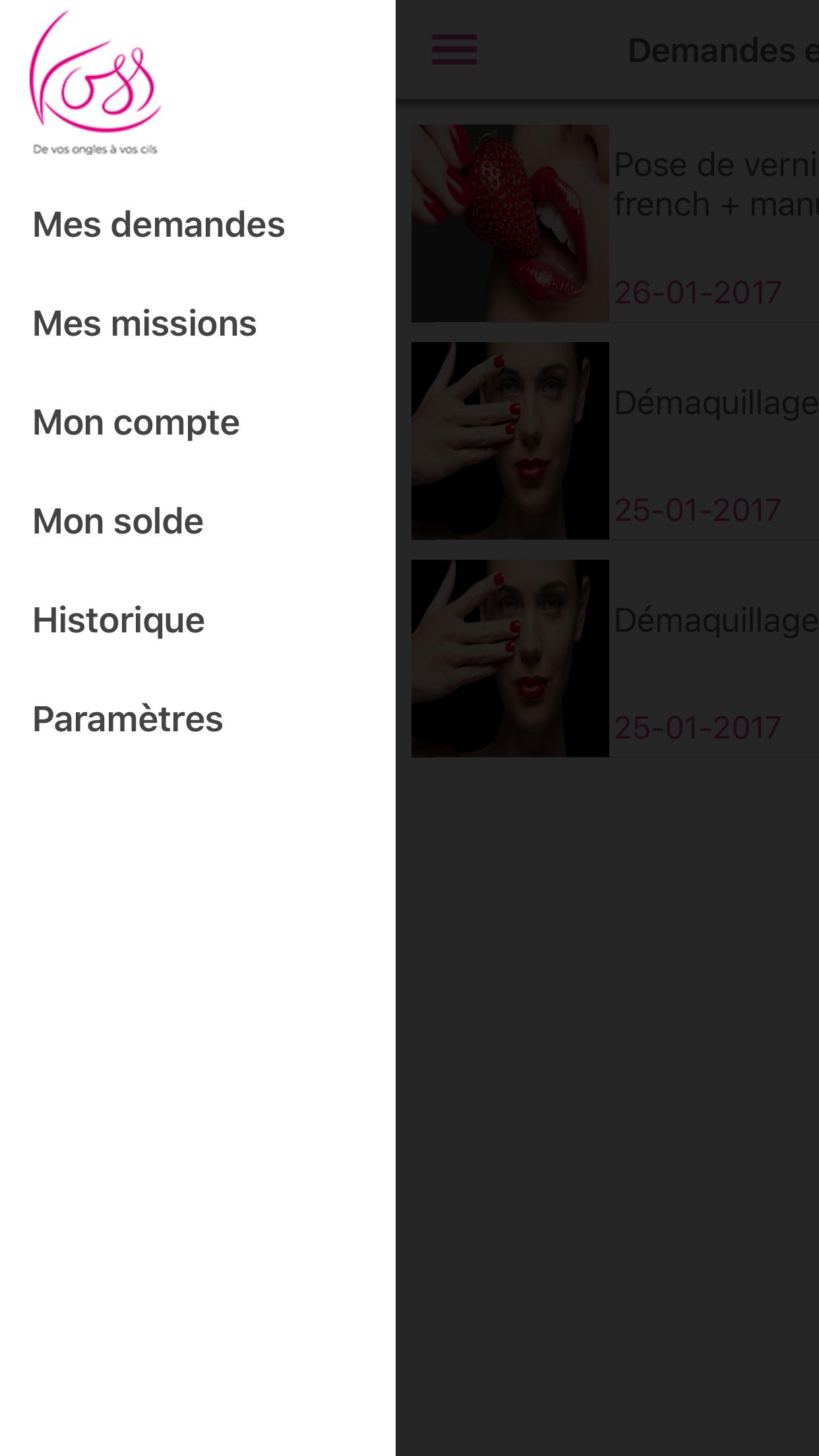
Task: Open Paramètres
Action: [x=128, y=719]
